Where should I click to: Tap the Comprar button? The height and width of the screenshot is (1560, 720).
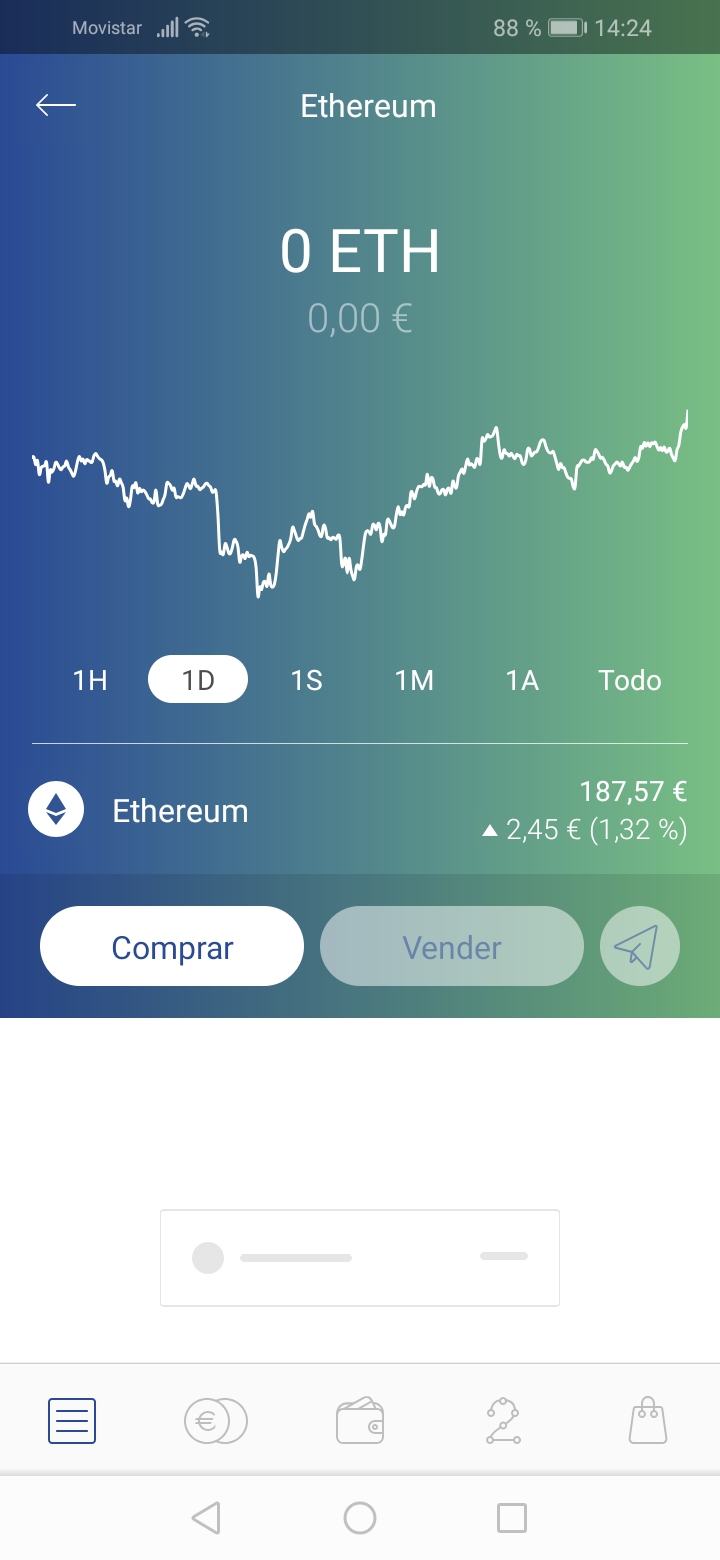click(x=172, y=946)
